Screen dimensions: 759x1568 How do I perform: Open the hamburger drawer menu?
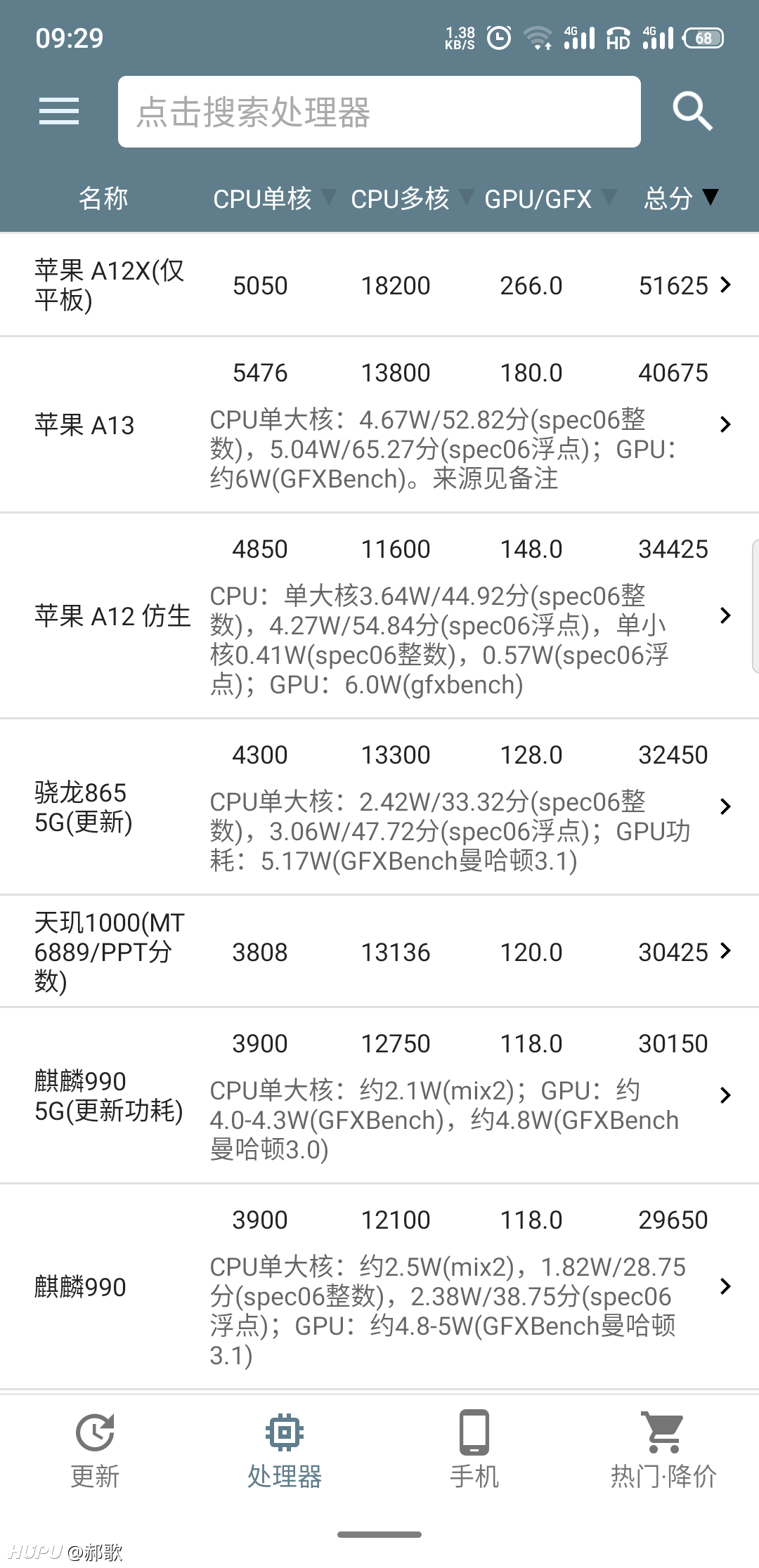tap(59, 112)
